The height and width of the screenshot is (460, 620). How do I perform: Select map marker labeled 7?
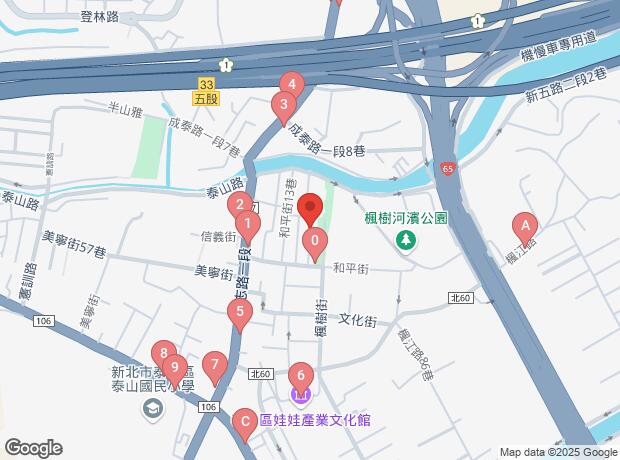coord(213,365)
